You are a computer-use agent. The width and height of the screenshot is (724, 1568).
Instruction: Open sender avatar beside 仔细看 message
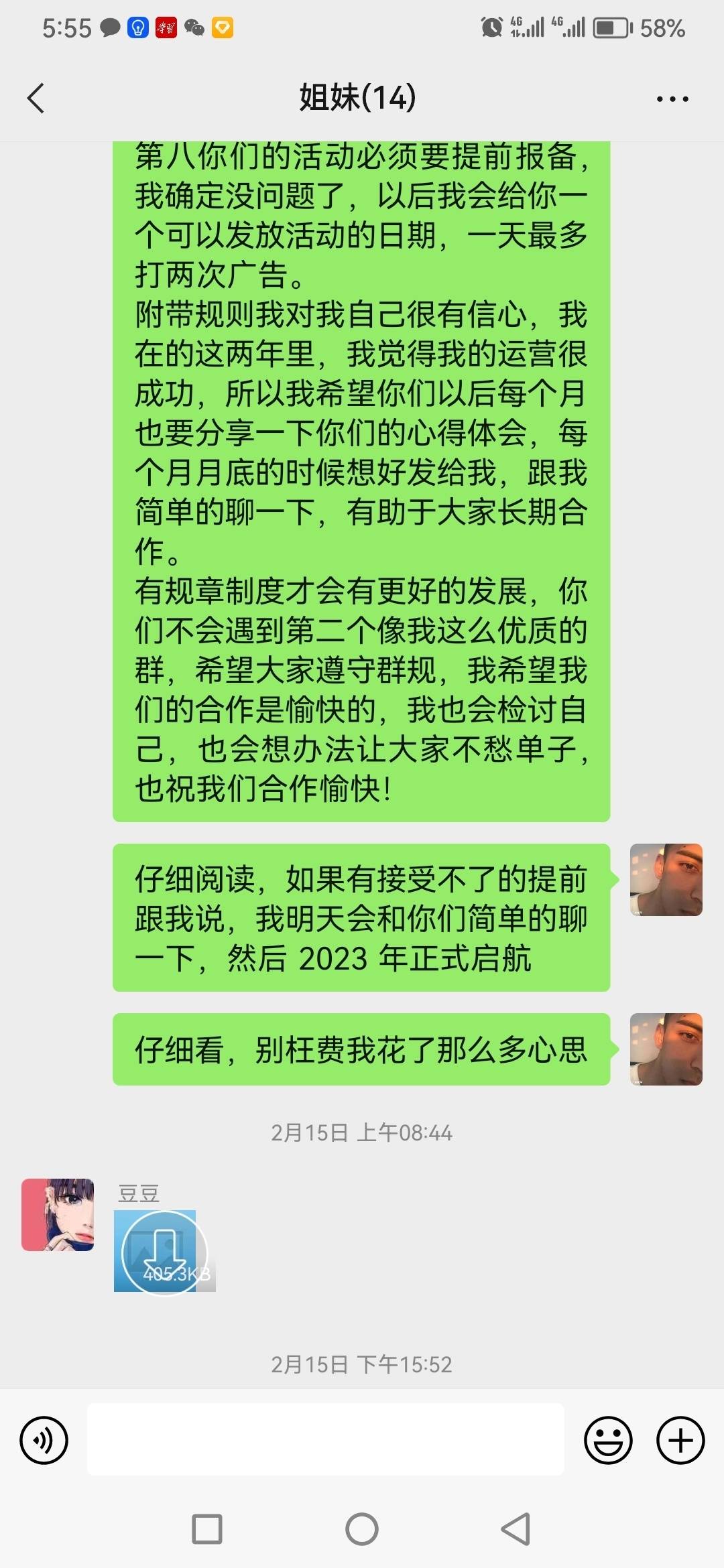point(666,1049)
